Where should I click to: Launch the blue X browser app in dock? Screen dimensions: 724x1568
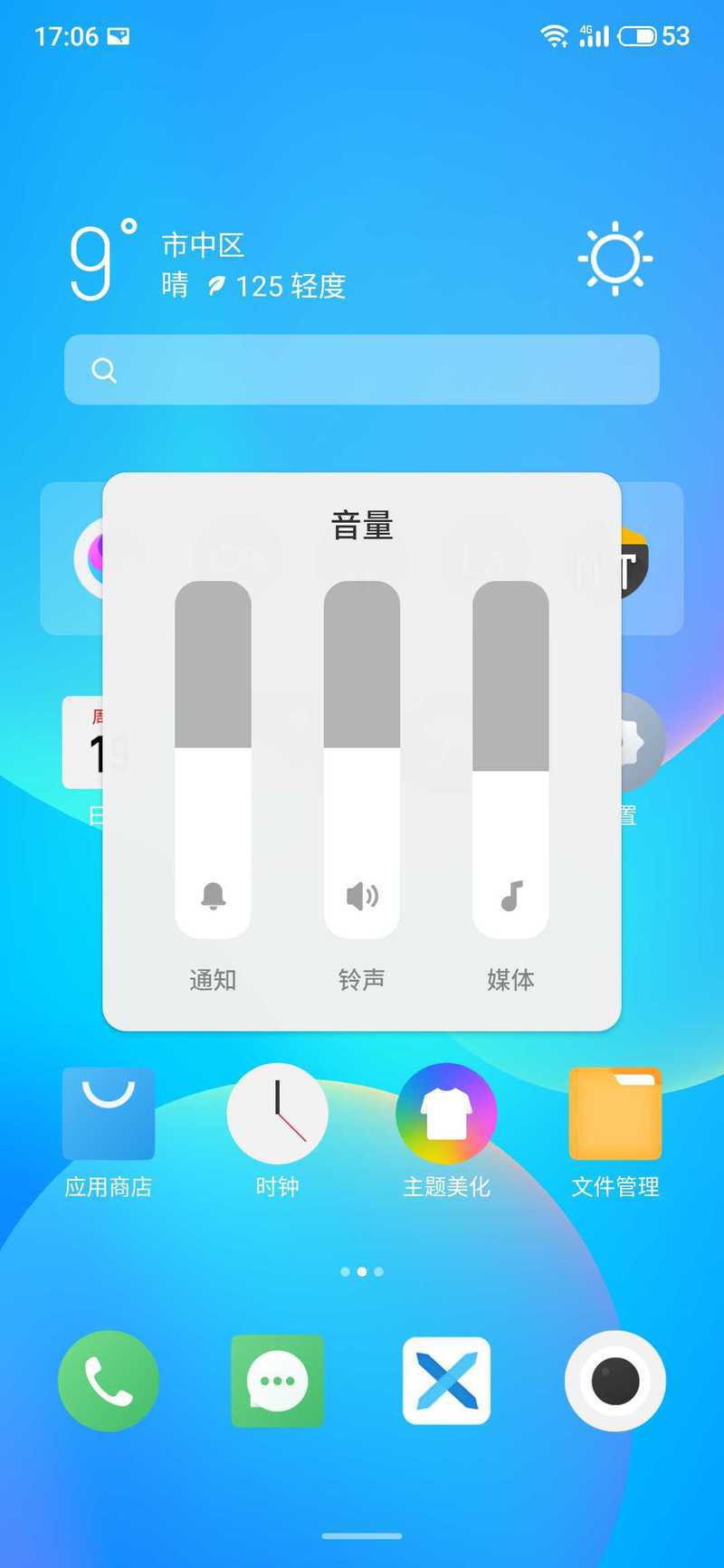click(446, 1381)
